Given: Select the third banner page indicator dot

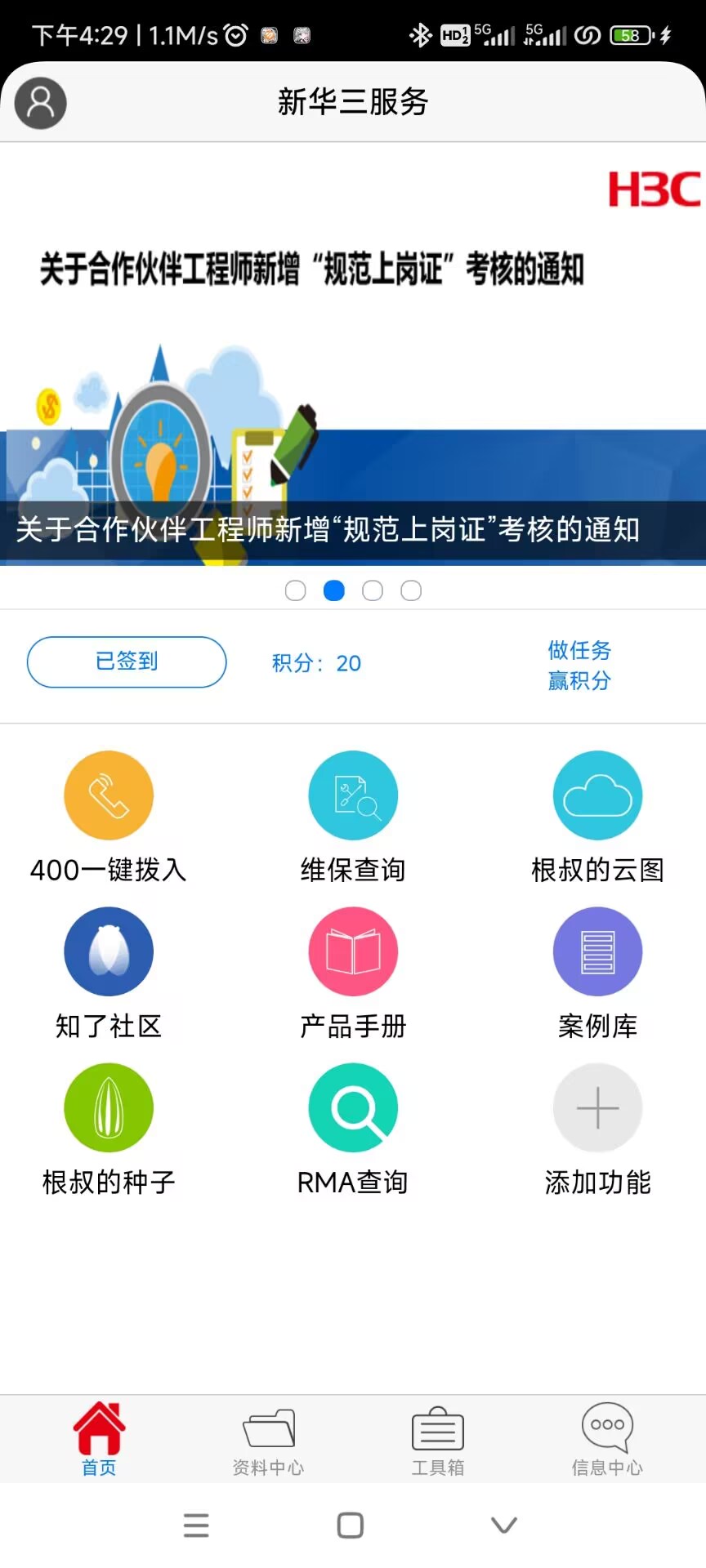Looking at the screenshot, I should (x=373, y=590).
